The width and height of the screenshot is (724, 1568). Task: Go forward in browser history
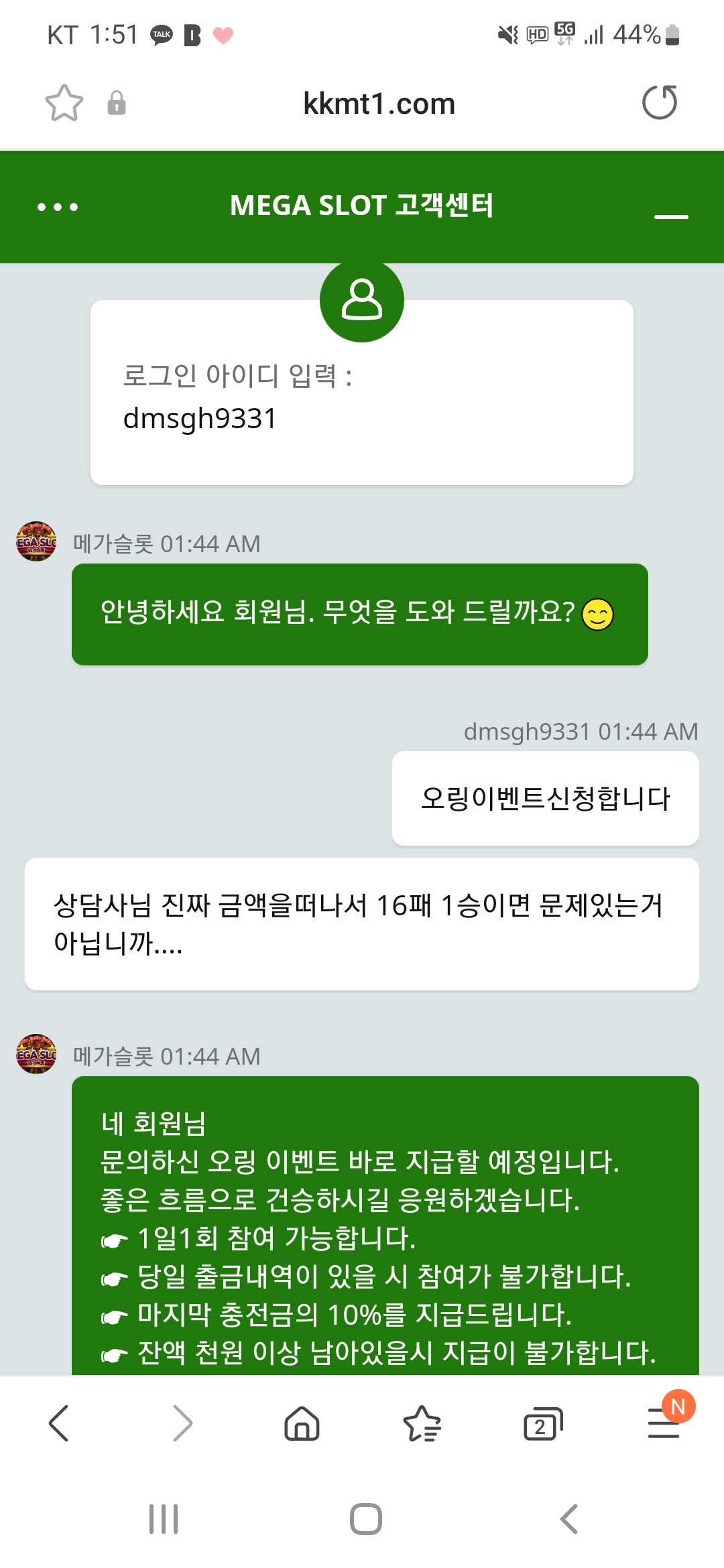click(x=182, y=1423)
